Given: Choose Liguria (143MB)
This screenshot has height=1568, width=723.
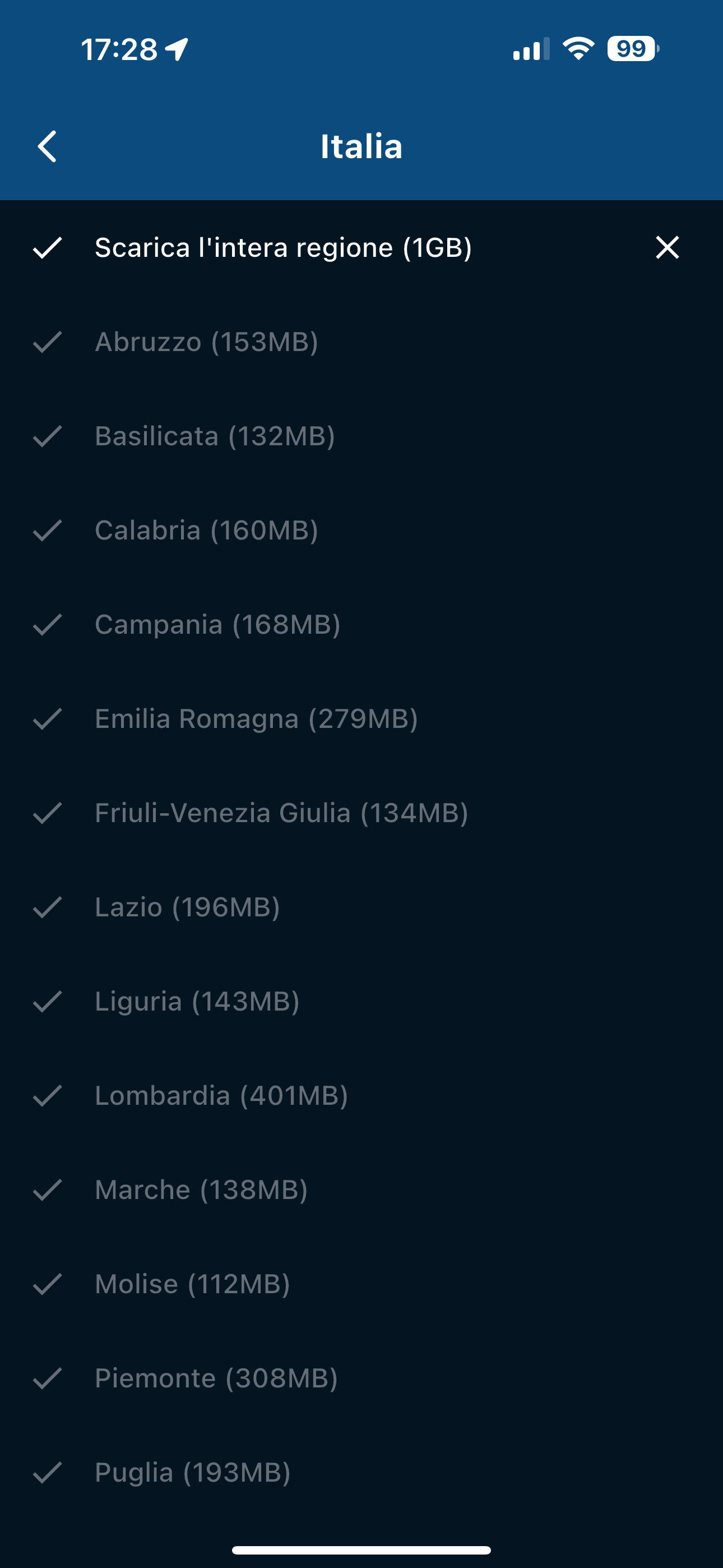Looking at the screenshot, I should click(197, 1001).
